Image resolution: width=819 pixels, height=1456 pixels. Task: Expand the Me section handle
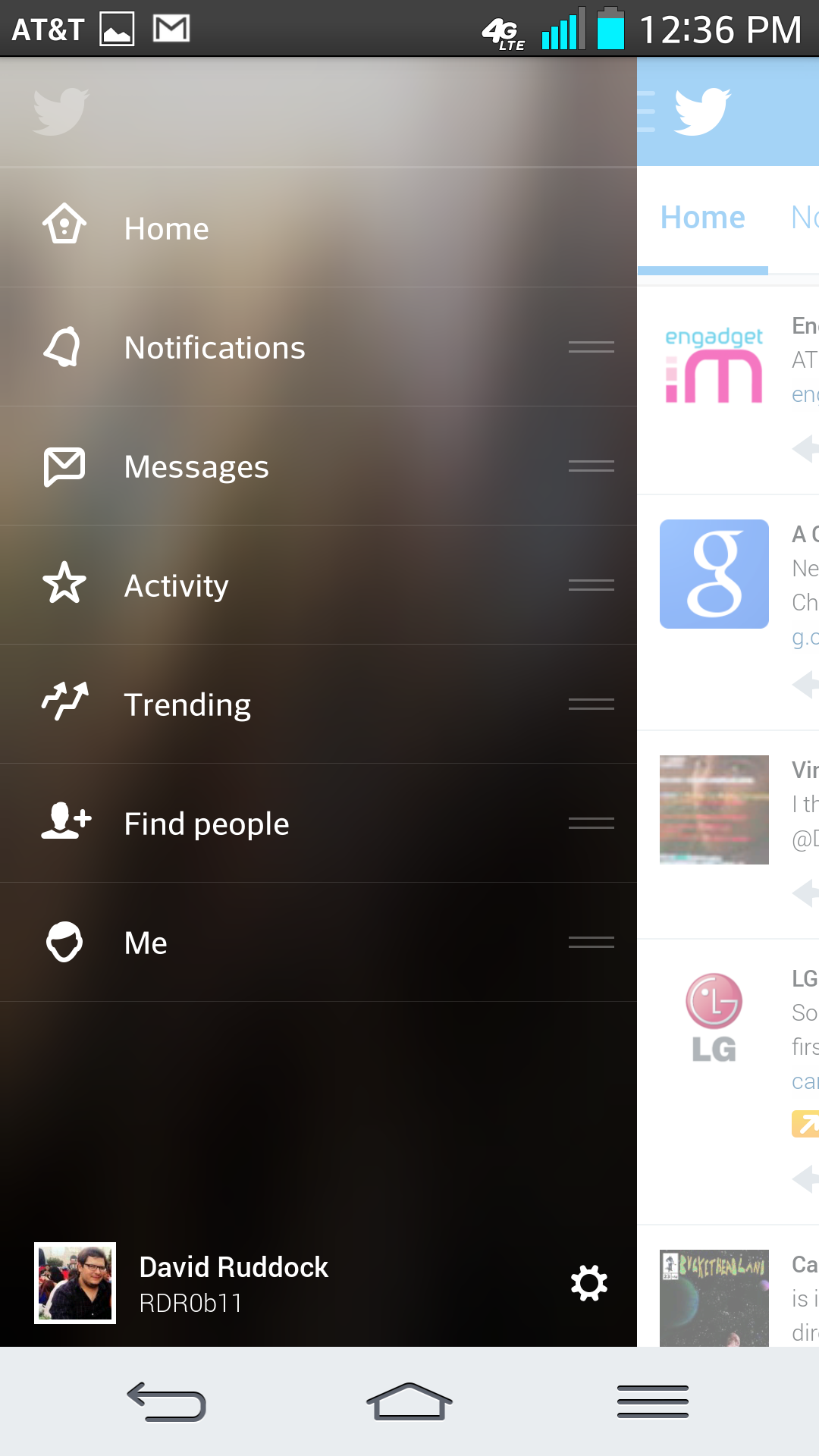(591, 942)
